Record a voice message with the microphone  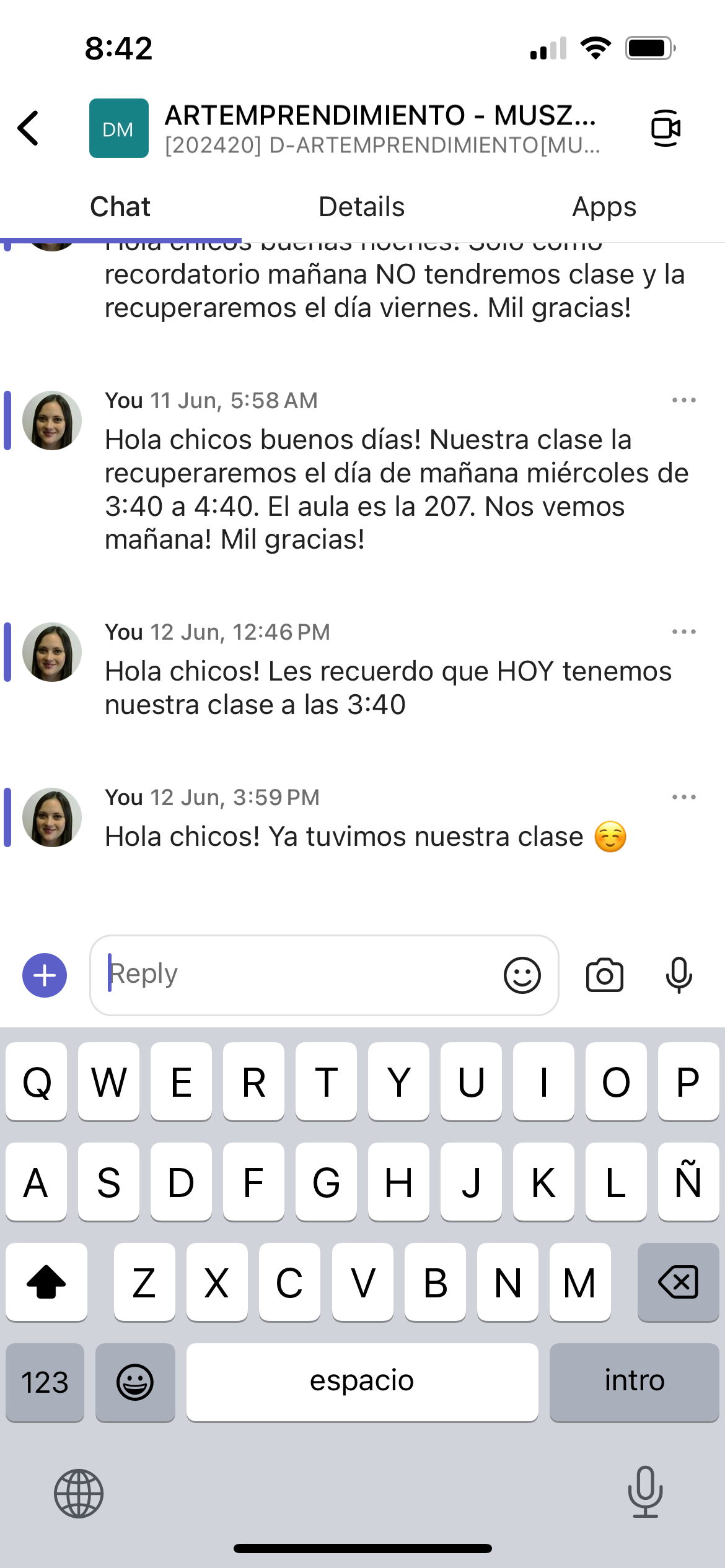point(679,975)
